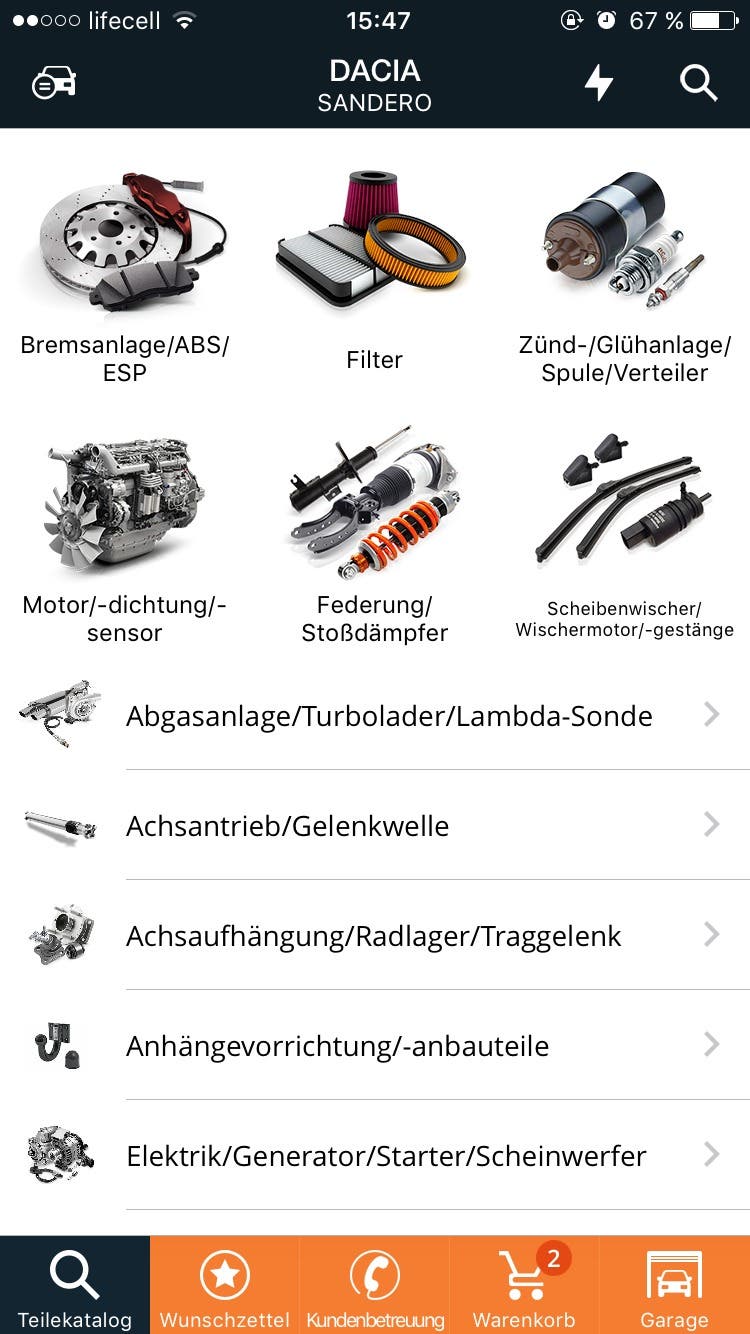The width and height of the screenshot is (750, 1334).
Task: Go to the Wunschzettel tab
Action: pyautogui.click(x=225, y=1286)
